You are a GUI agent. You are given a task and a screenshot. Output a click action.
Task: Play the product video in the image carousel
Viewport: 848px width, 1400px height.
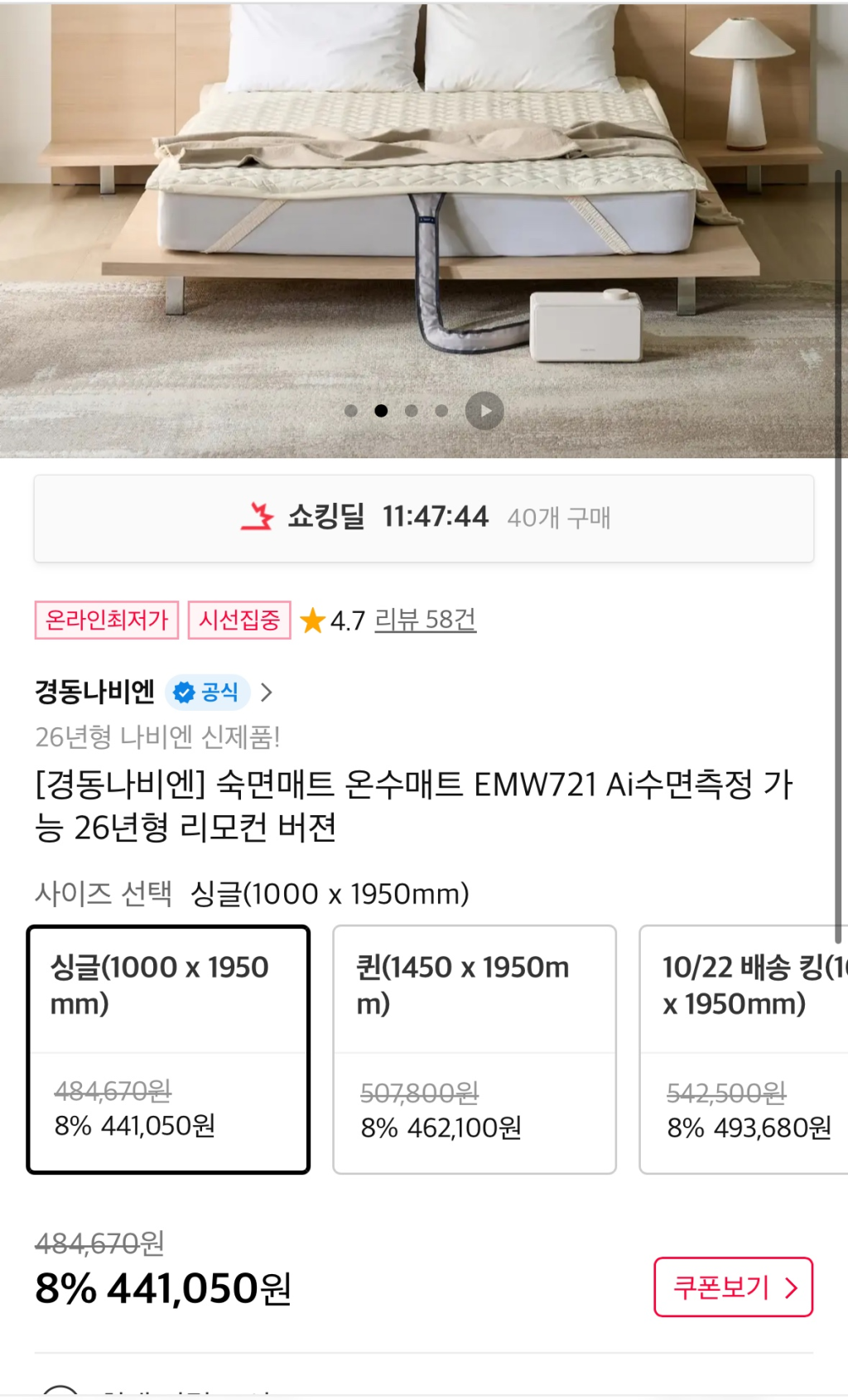click(x=484, y=411)
